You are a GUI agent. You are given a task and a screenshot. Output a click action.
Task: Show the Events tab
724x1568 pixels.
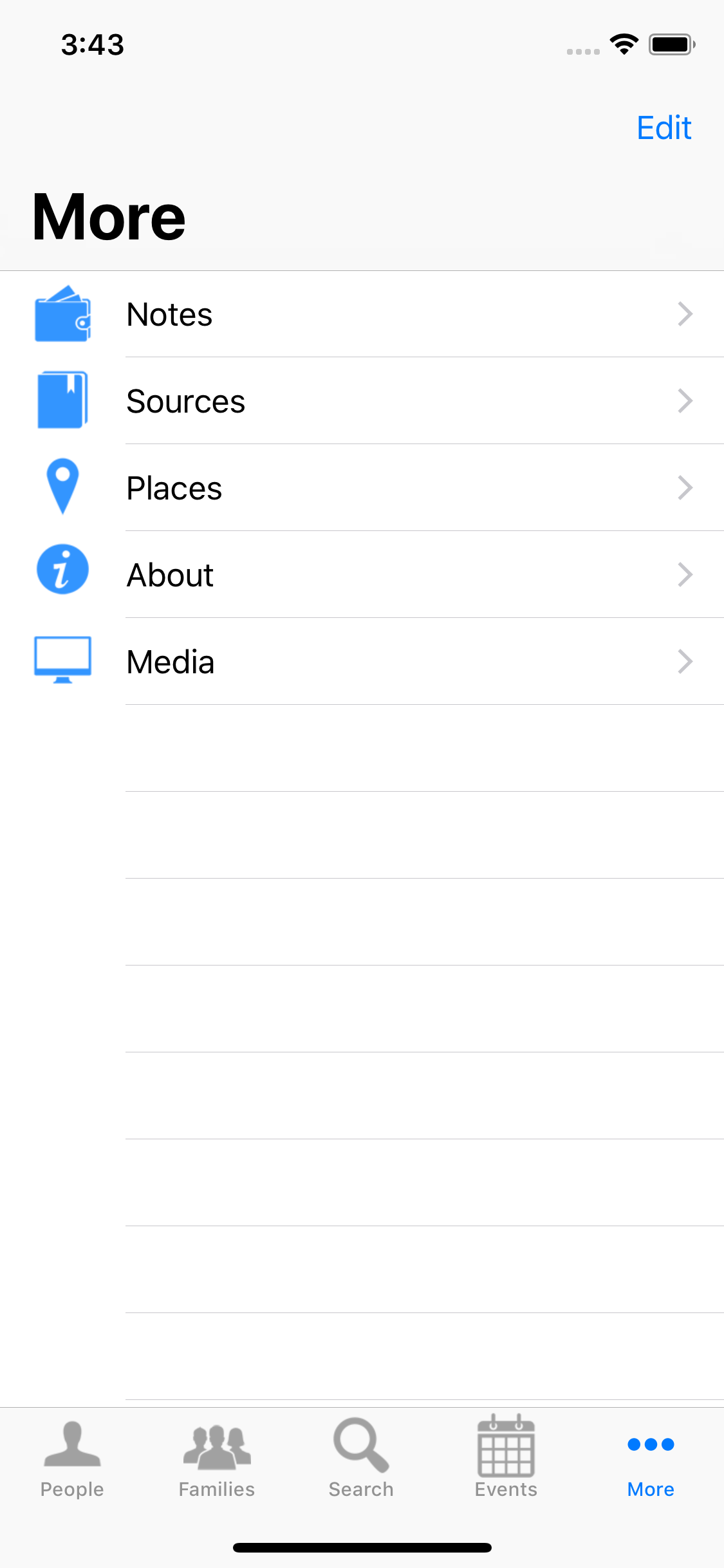[506, 1459]
